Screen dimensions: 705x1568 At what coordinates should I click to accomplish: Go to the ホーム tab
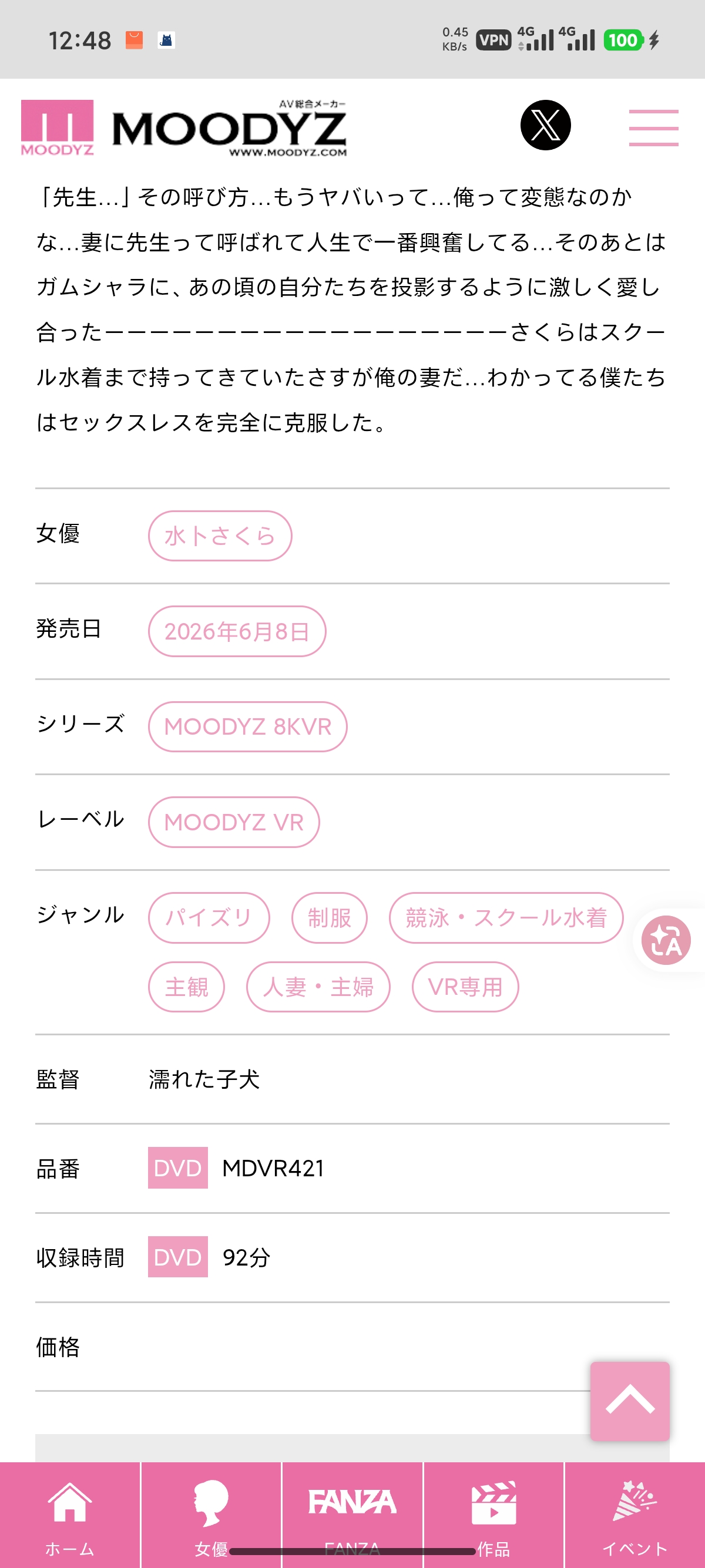[x=70, y=1515]
